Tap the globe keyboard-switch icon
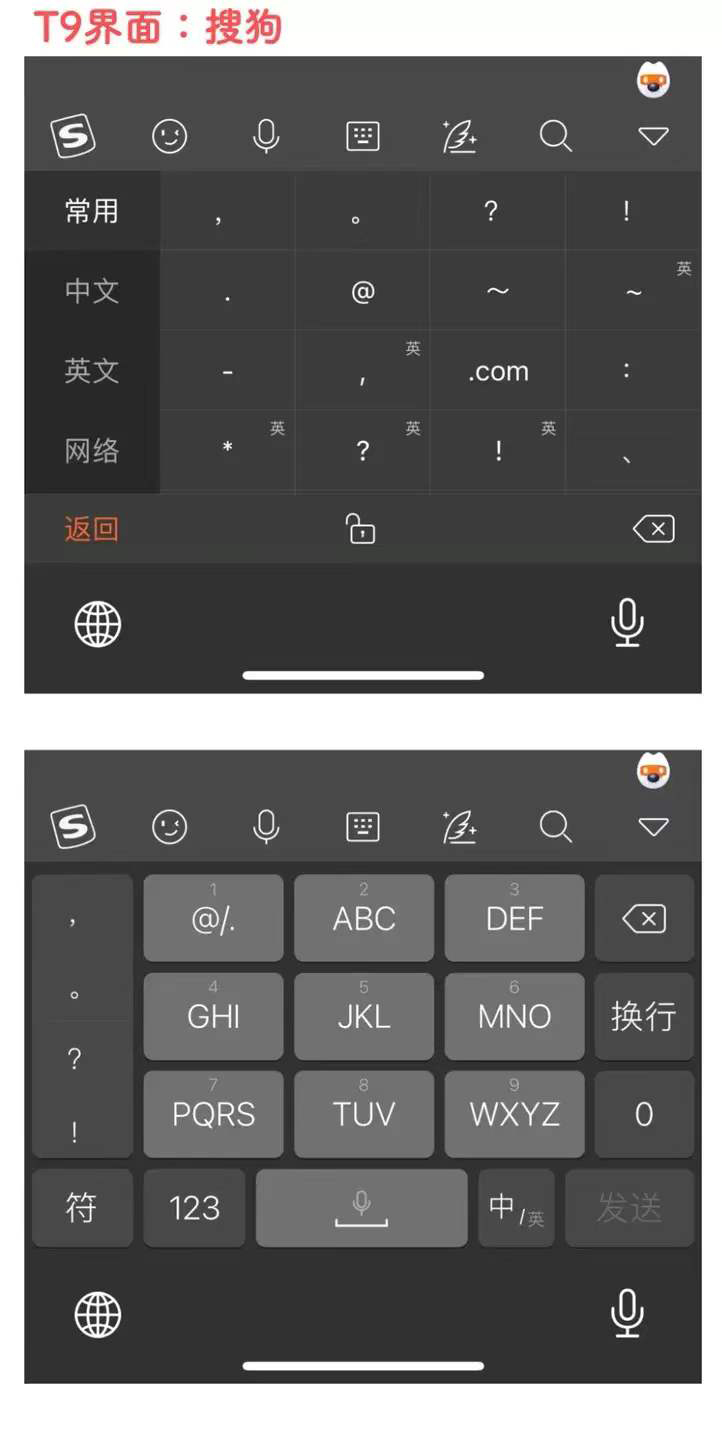Screen dimensions: 722x1440 97,623
